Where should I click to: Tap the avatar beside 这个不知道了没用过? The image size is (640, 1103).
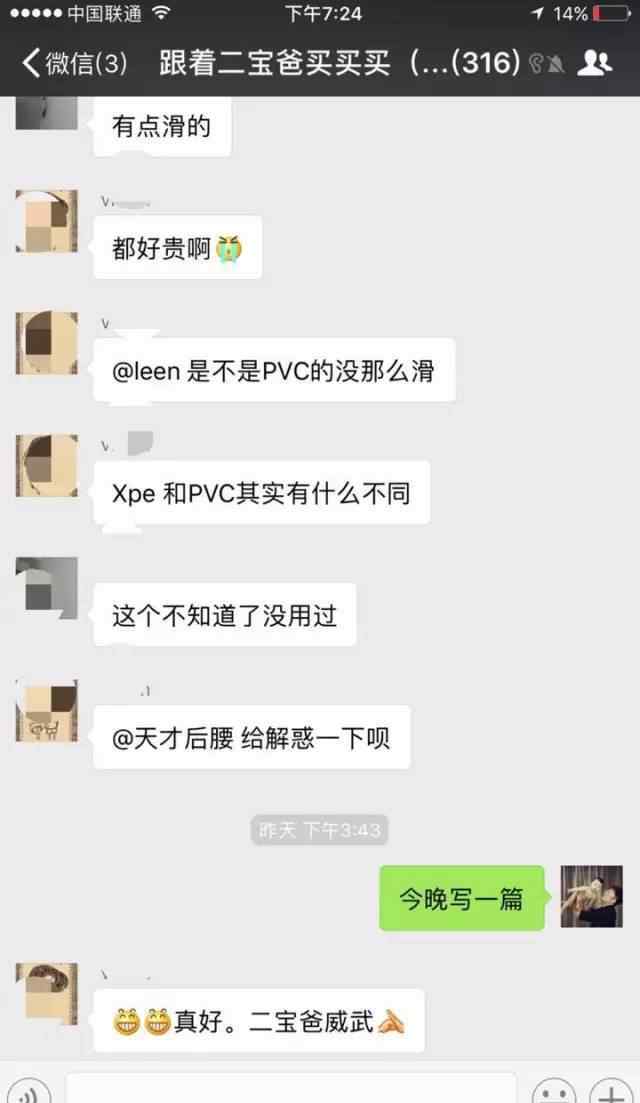47,588
